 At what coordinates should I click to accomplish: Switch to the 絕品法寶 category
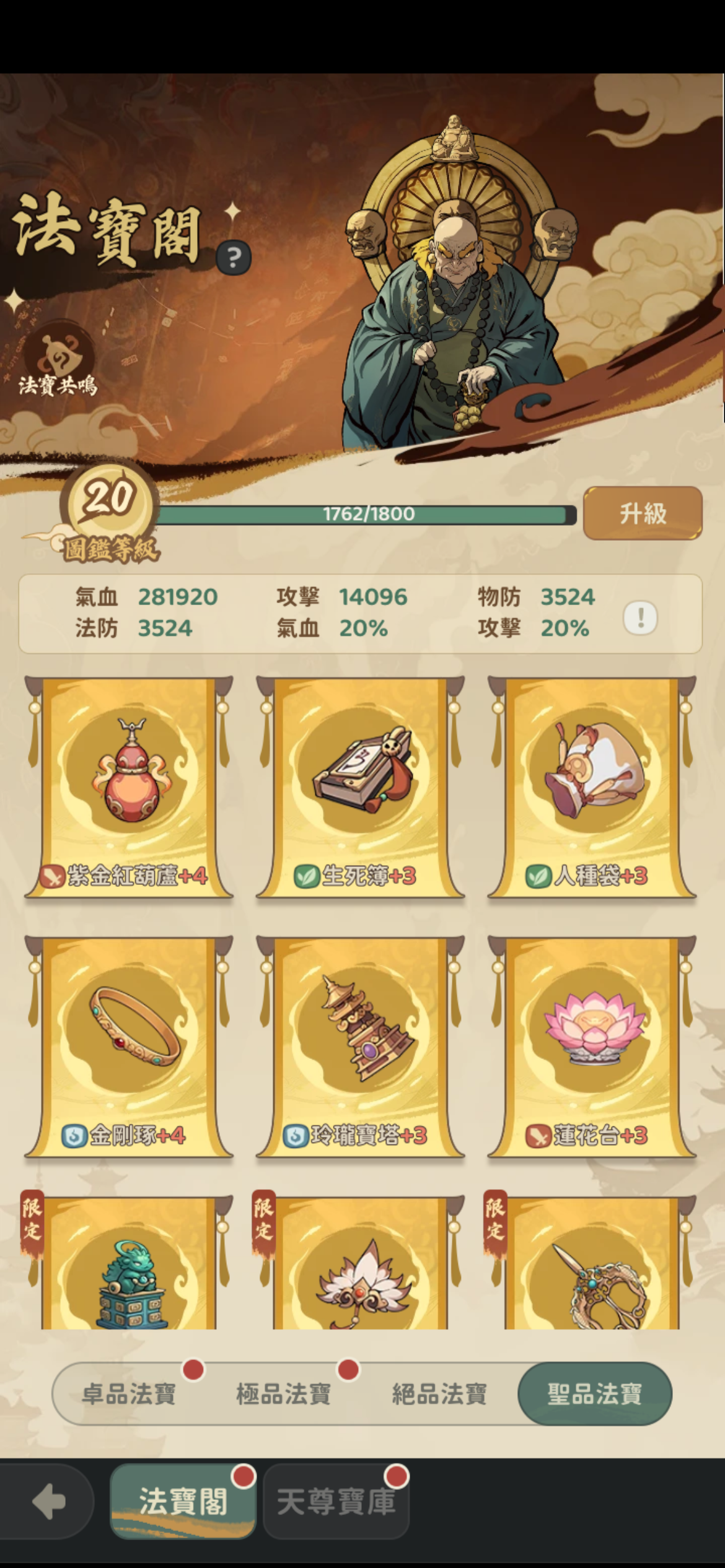click(439, 1394)
